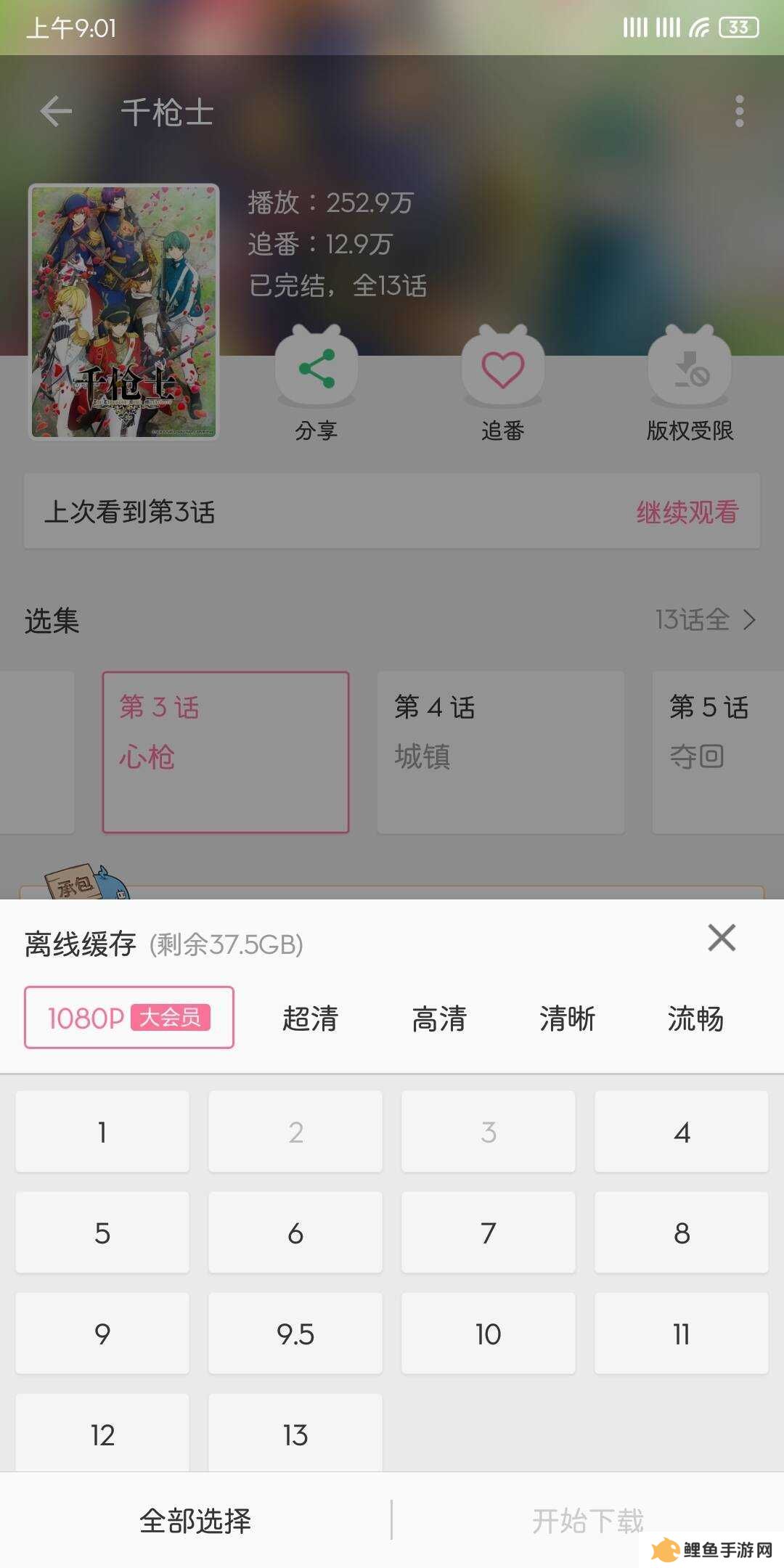The image size is (784, 1568).
Task: Tap 开始下载 to start downloading
Action: pos(587,1520)
